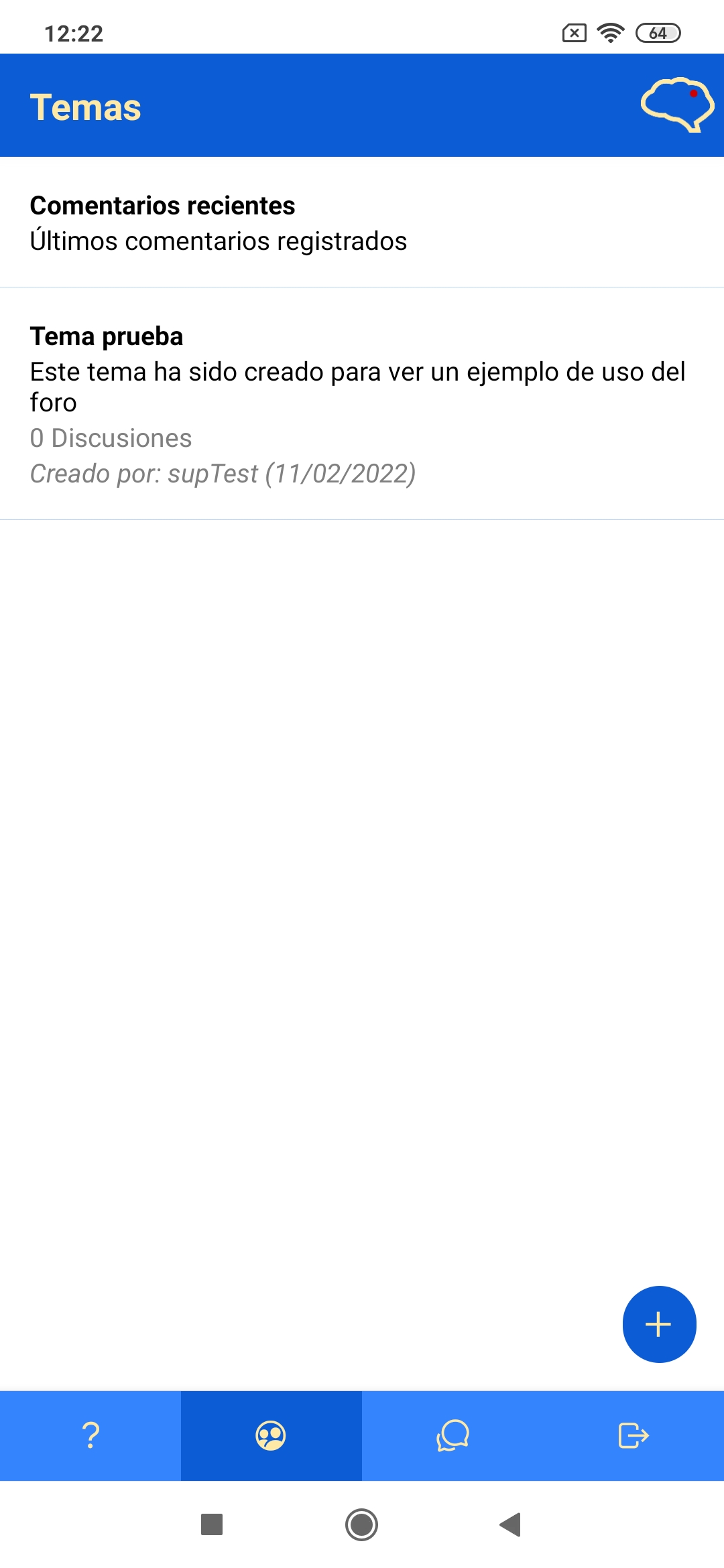This screenshot has height=1568, width=724.
Task: Open the chat bubble icon in header
Action: (x=677, y=105)
